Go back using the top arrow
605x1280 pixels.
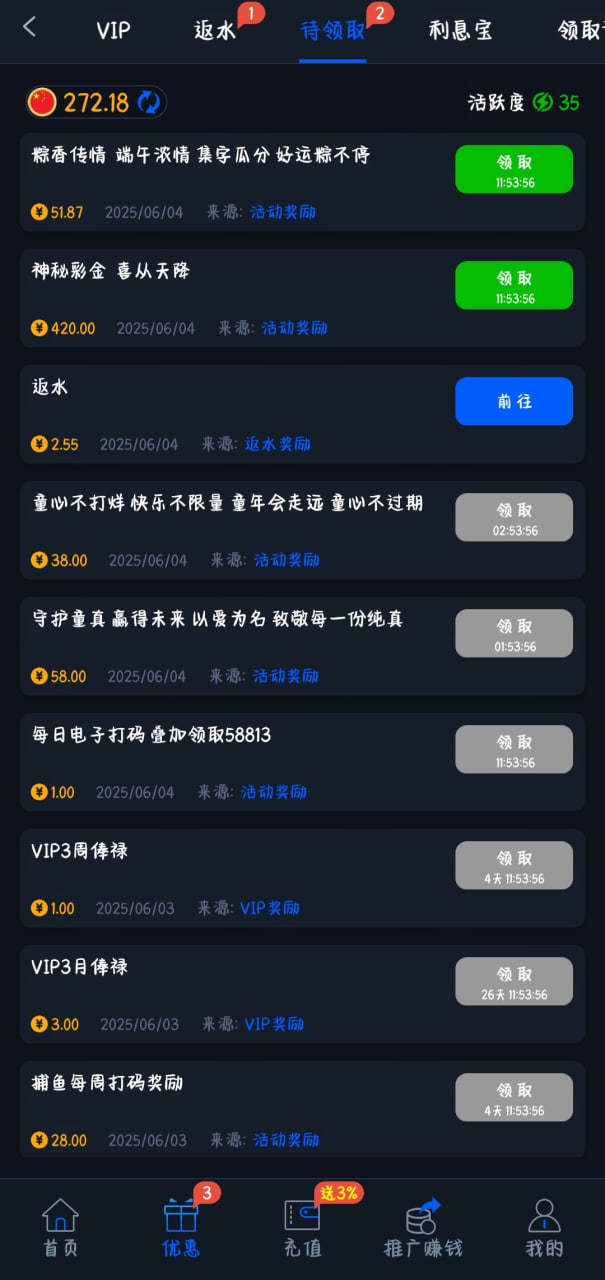(x=29, y=28)
